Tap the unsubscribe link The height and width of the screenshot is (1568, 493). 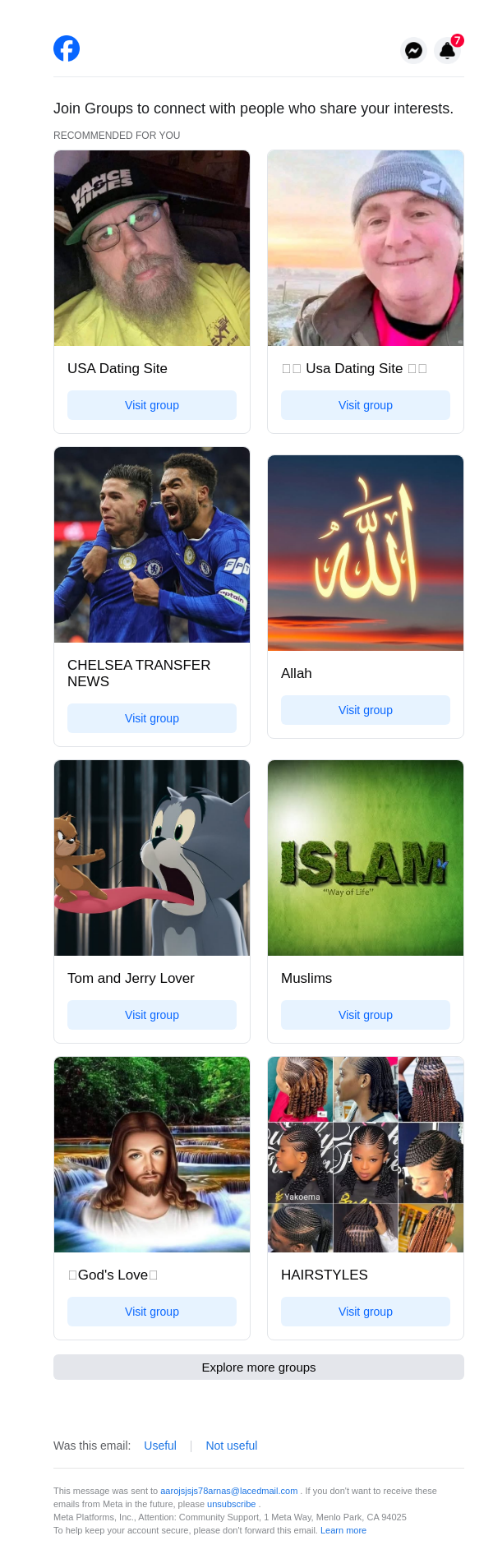(232, 1504)
